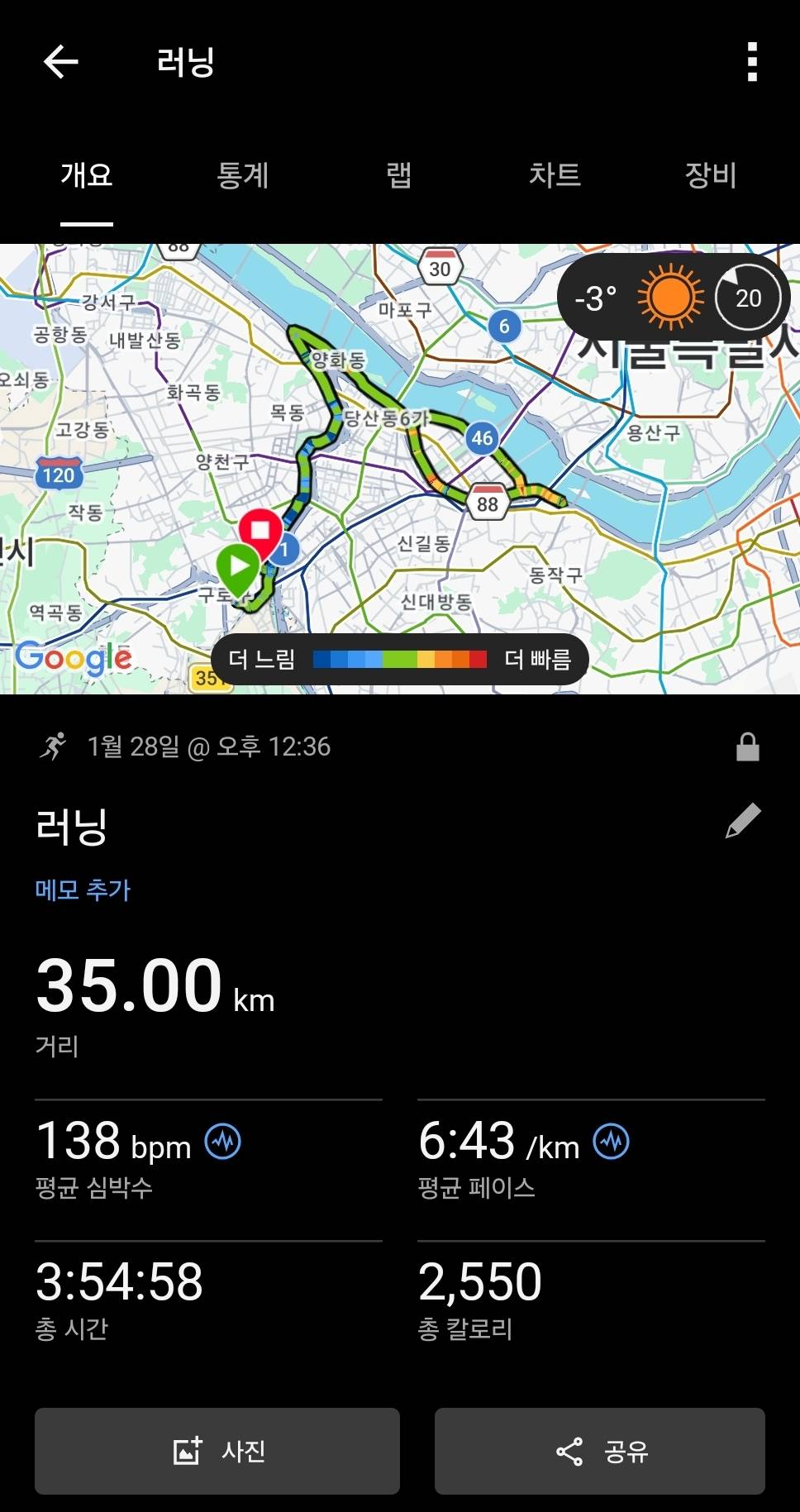The height and width of the screenshot is (1512, 800).
Task: Select route point marker 1 on the map
Action: [x=283, y=548]
